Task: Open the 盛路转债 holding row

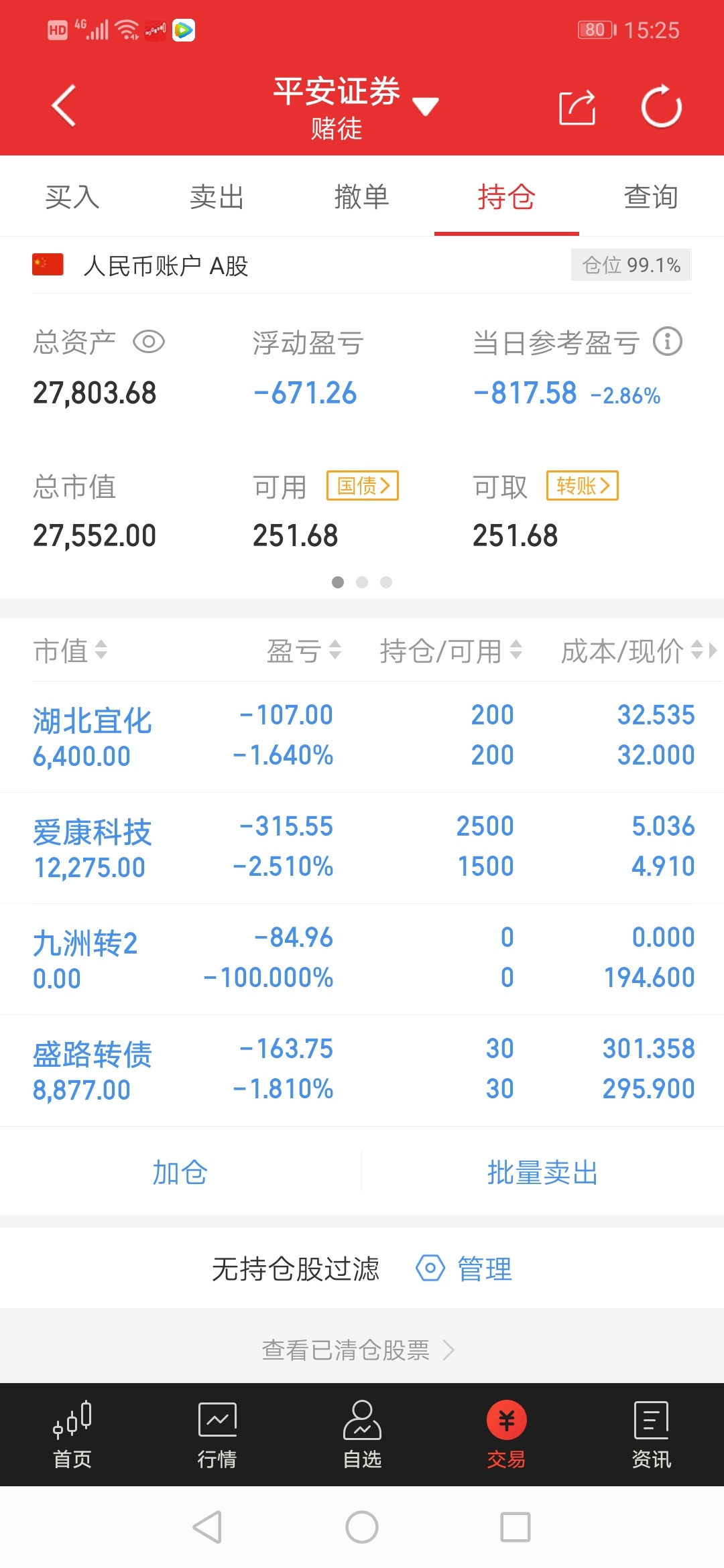Action: point(362,1070)
